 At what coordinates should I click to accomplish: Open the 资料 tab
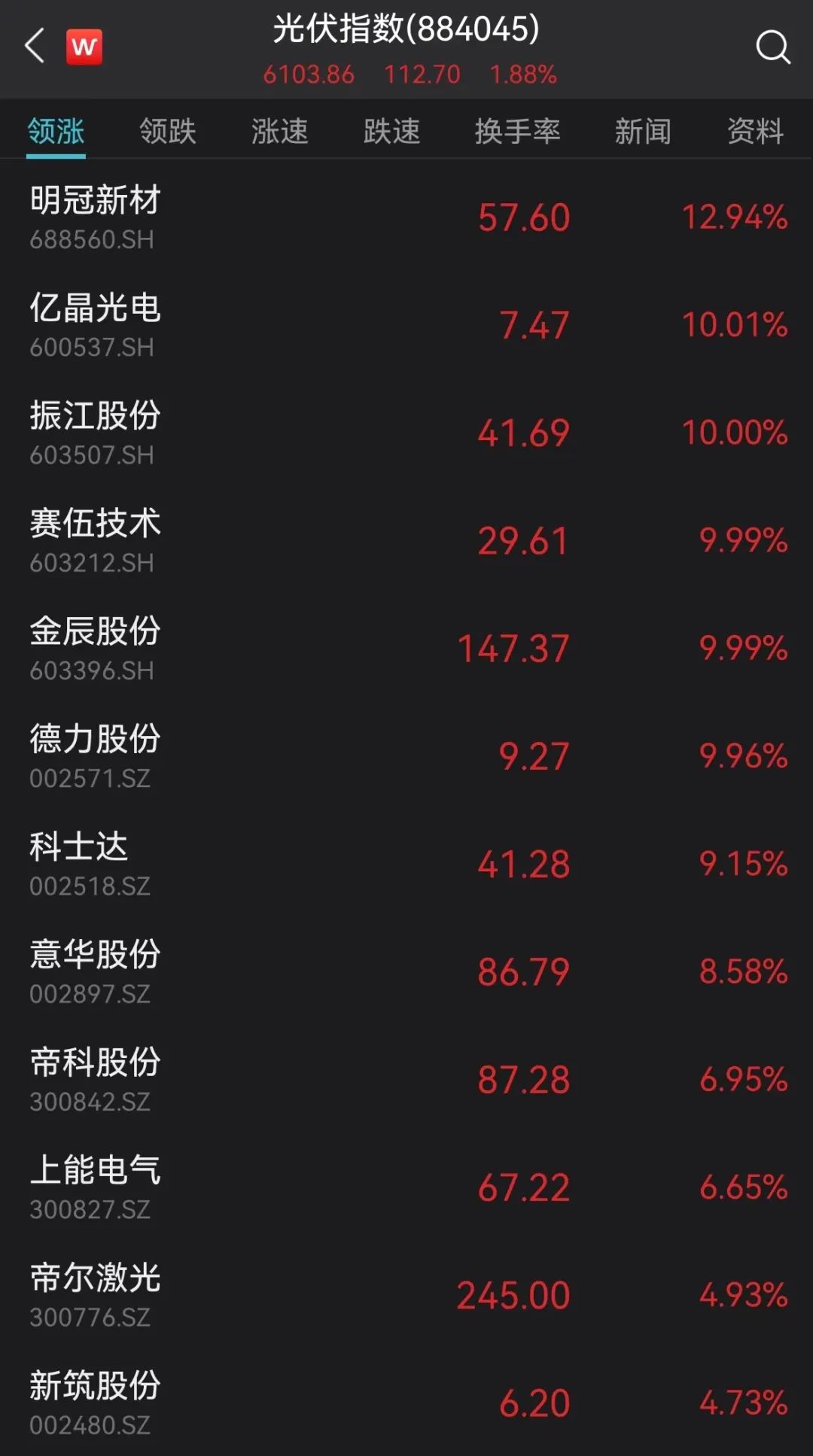(754, 131)
